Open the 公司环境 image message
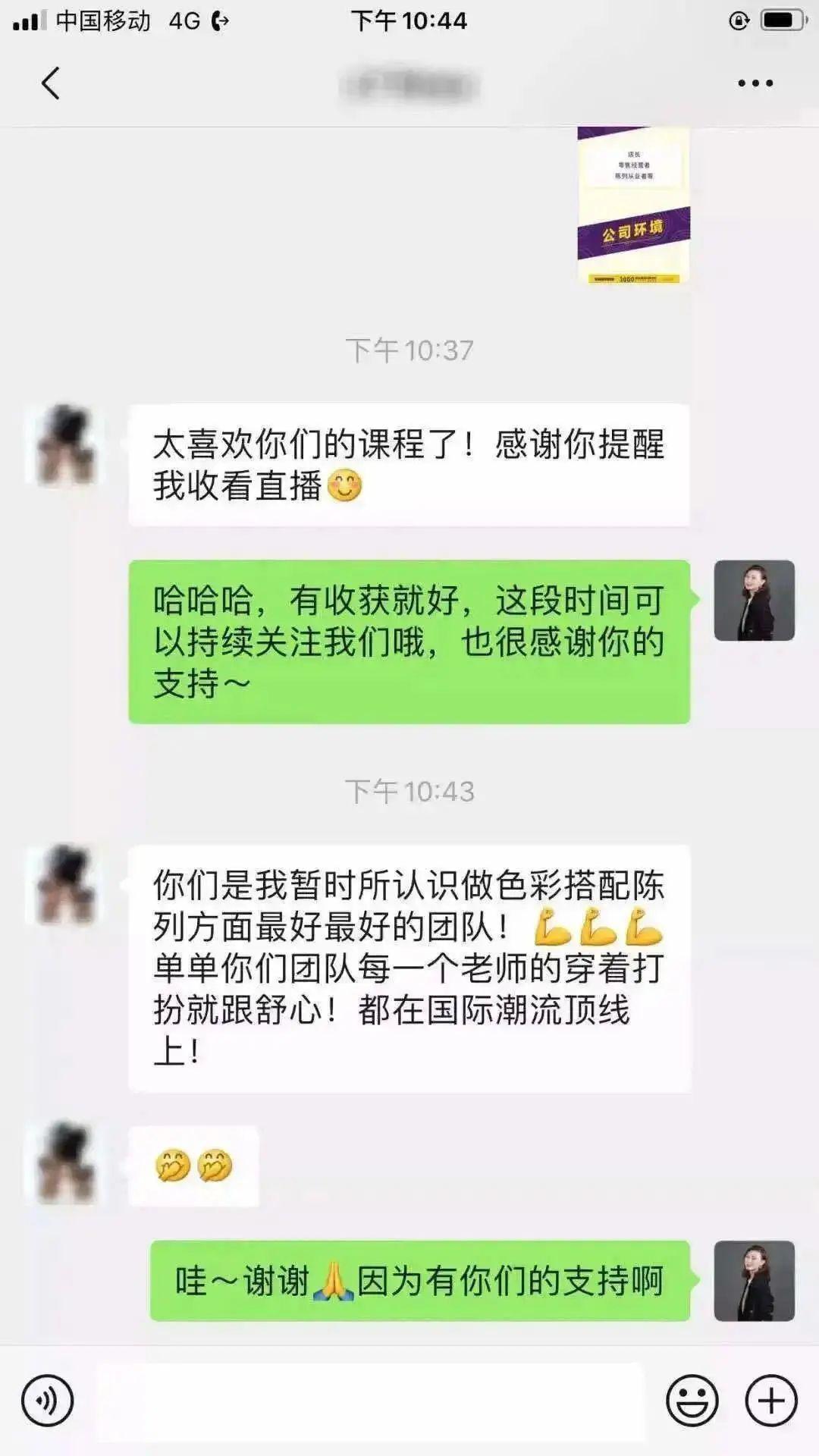The width and height of the screenshot is (819, 1456). pos(633,206)
